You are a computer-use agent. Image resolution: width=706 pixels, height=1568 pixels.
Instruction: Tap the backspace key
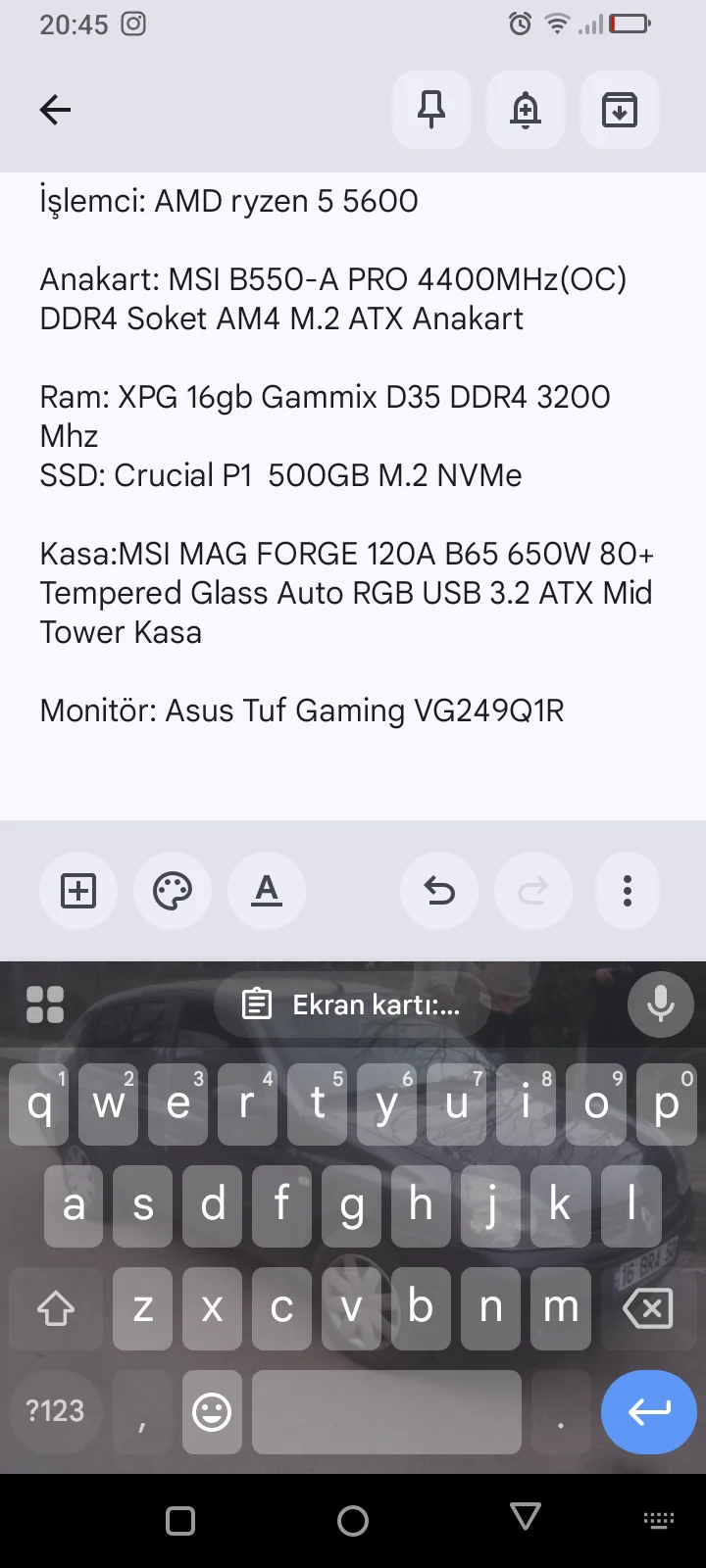(x=648, y=1308)
